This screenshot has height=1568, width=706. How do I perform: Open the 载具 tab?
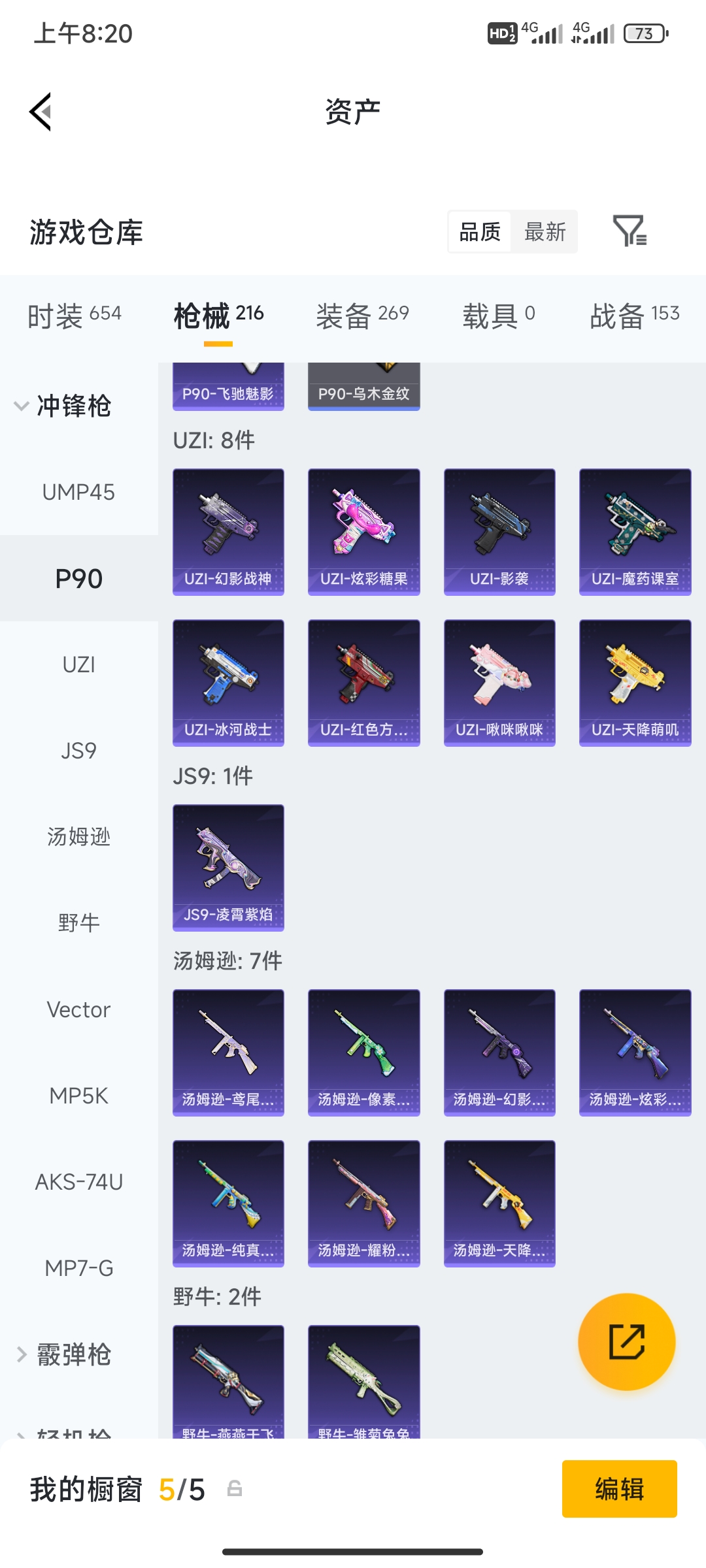[499, 316]
